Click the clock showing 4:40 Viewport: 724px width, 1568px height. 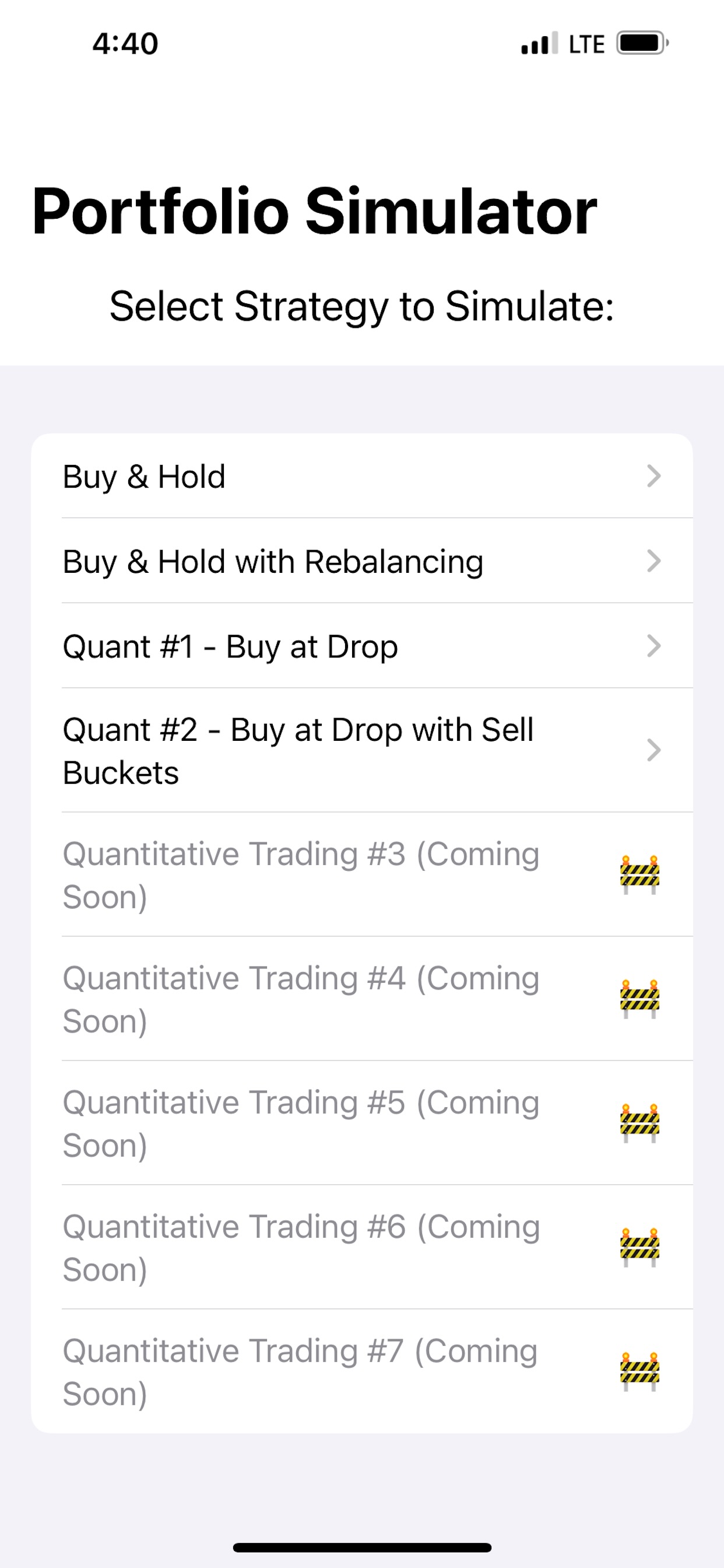125,43
